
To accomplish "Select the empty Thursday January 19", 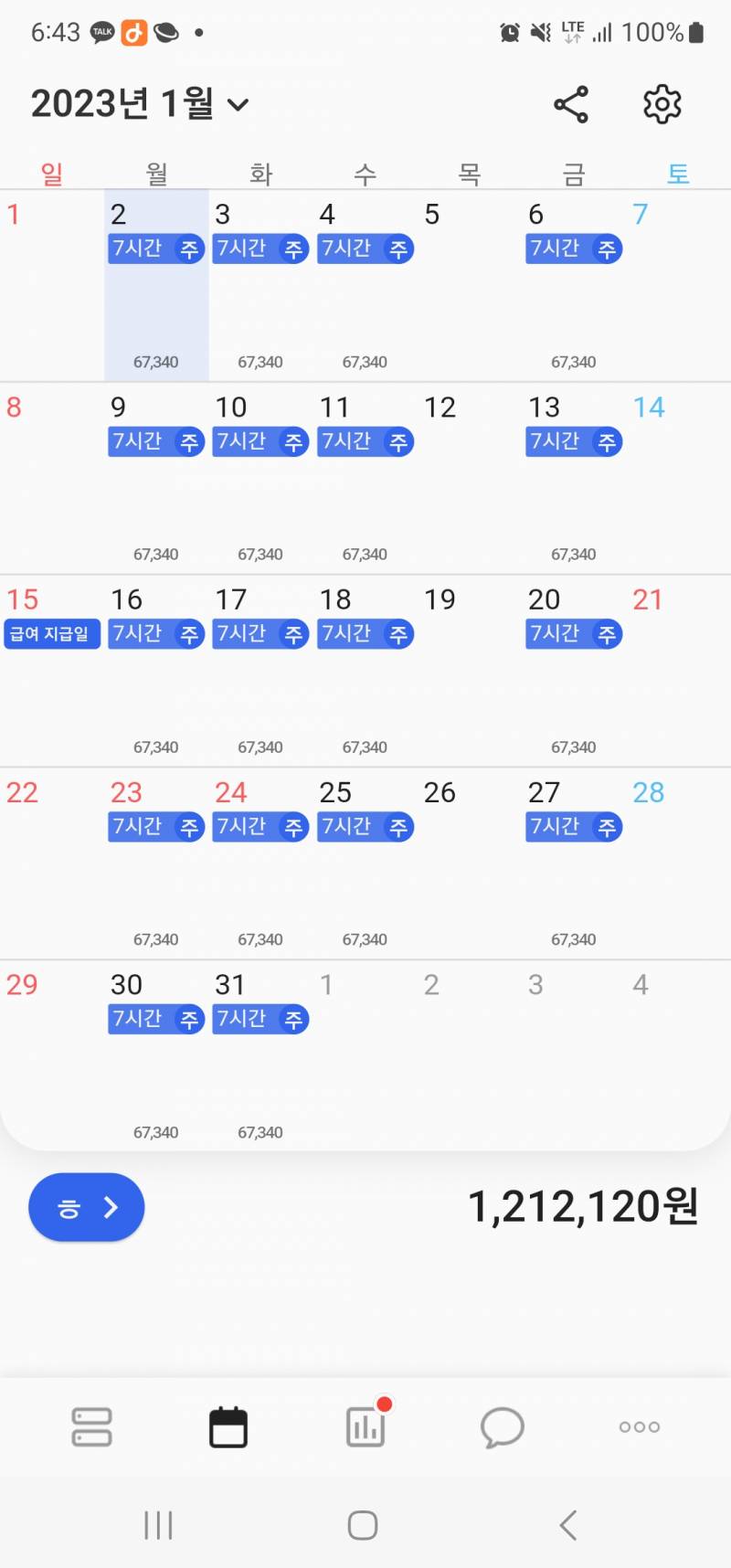I will (x=470, y=671).
